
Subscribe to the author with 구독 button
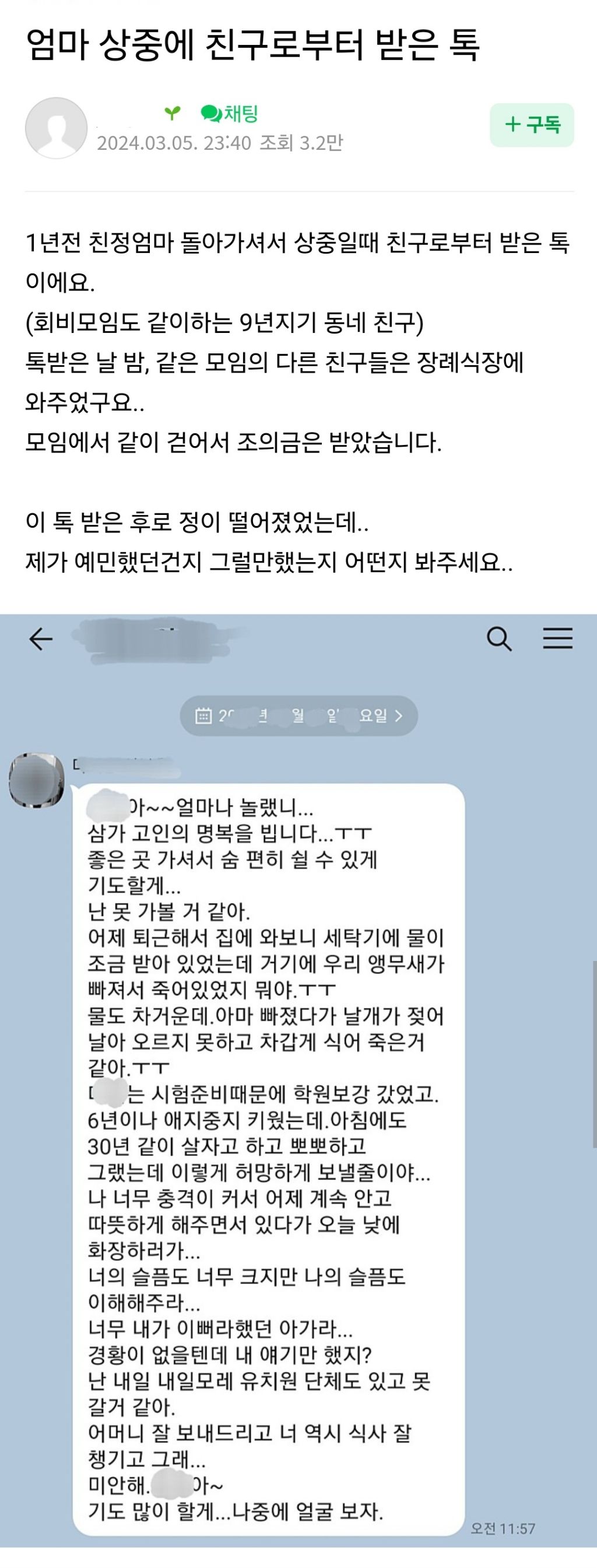[x=531, y=125]
